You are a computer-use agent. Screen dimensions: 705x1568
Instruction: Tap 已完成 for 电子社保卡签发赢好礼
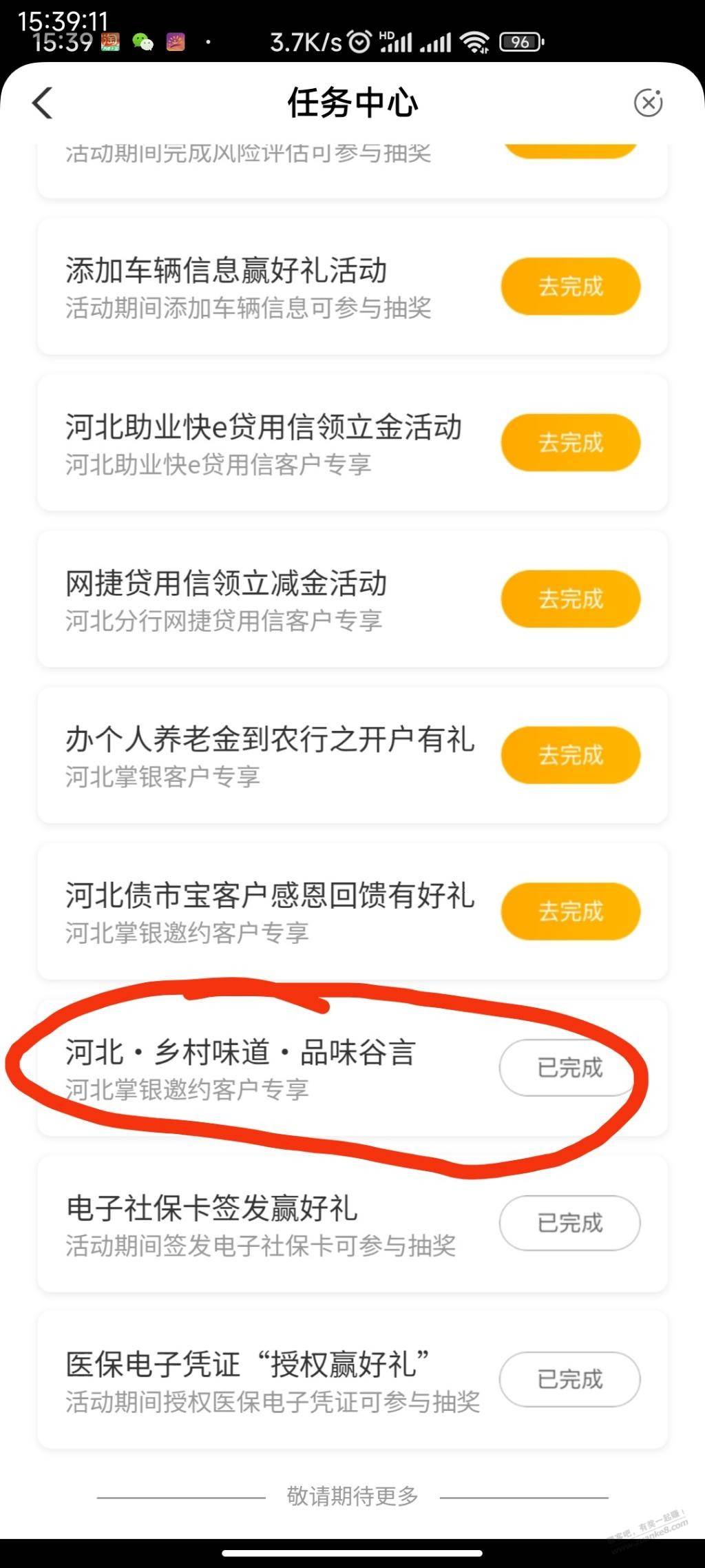click(x=569, y=1224)
